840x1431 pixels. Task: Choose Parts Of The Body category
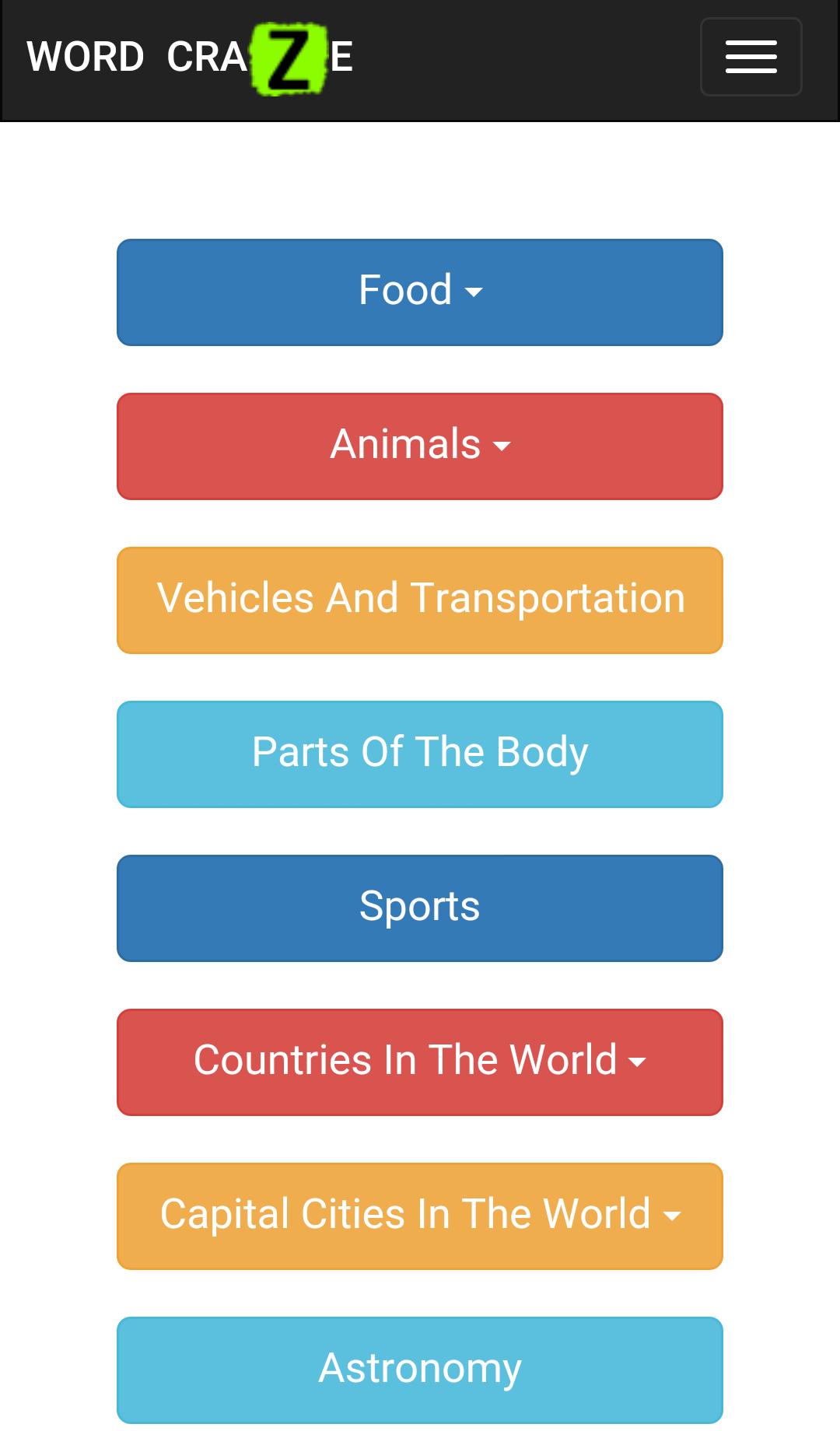coord(420,754)
